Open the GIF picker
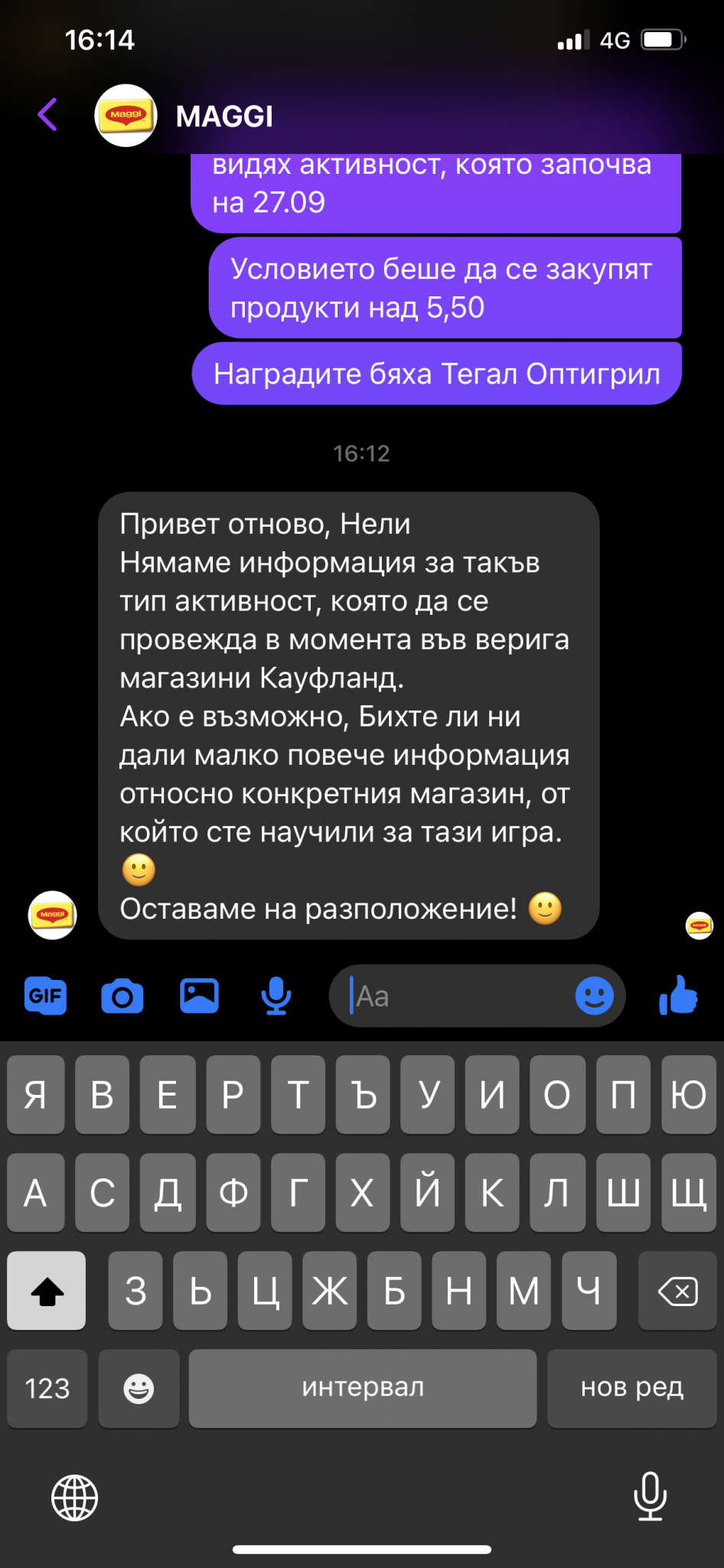This screenshot has width=724, height=1568. (45, 996)
